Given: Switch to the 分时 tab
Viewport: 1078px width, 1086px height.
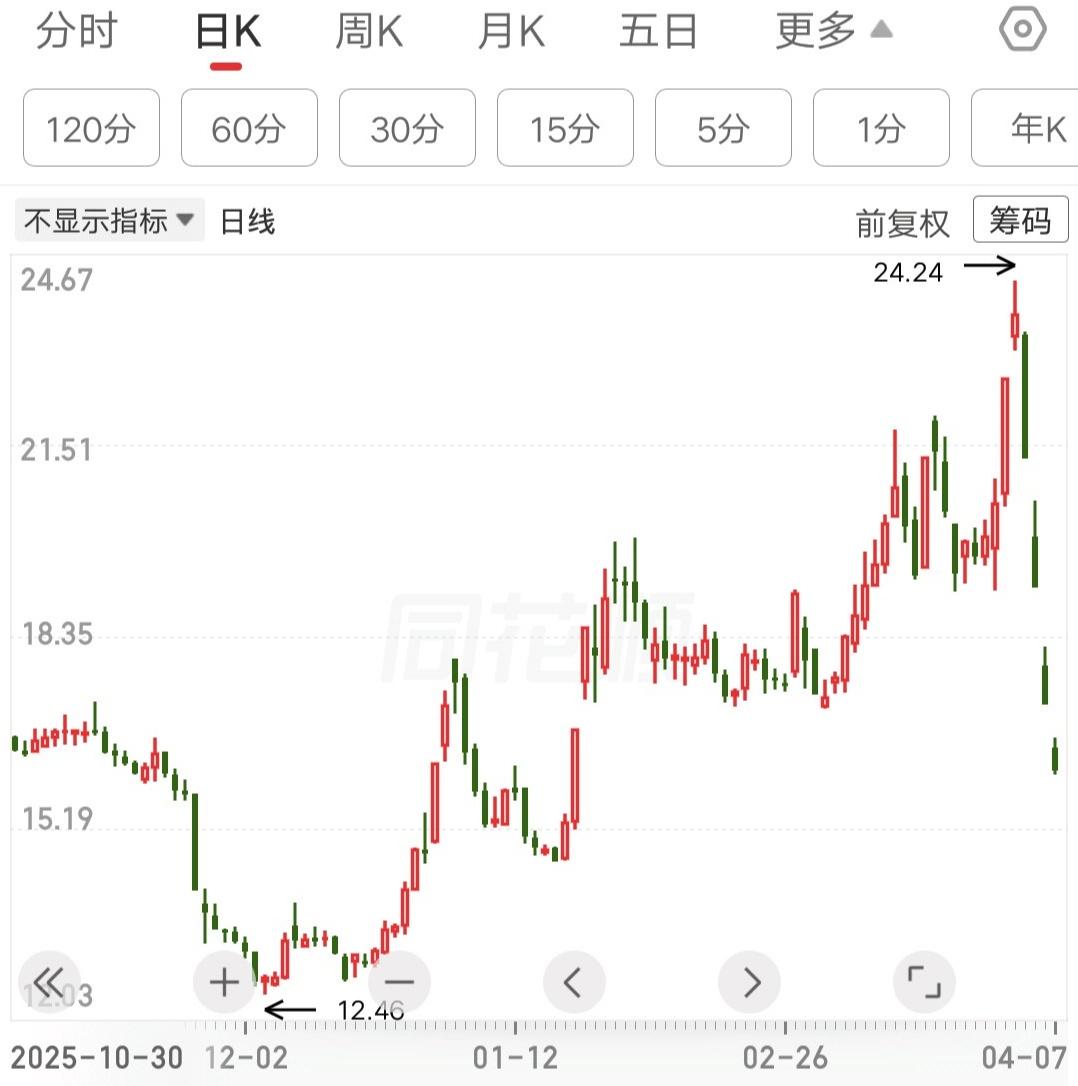Looking at the screenshot, I should pos(75,30).
